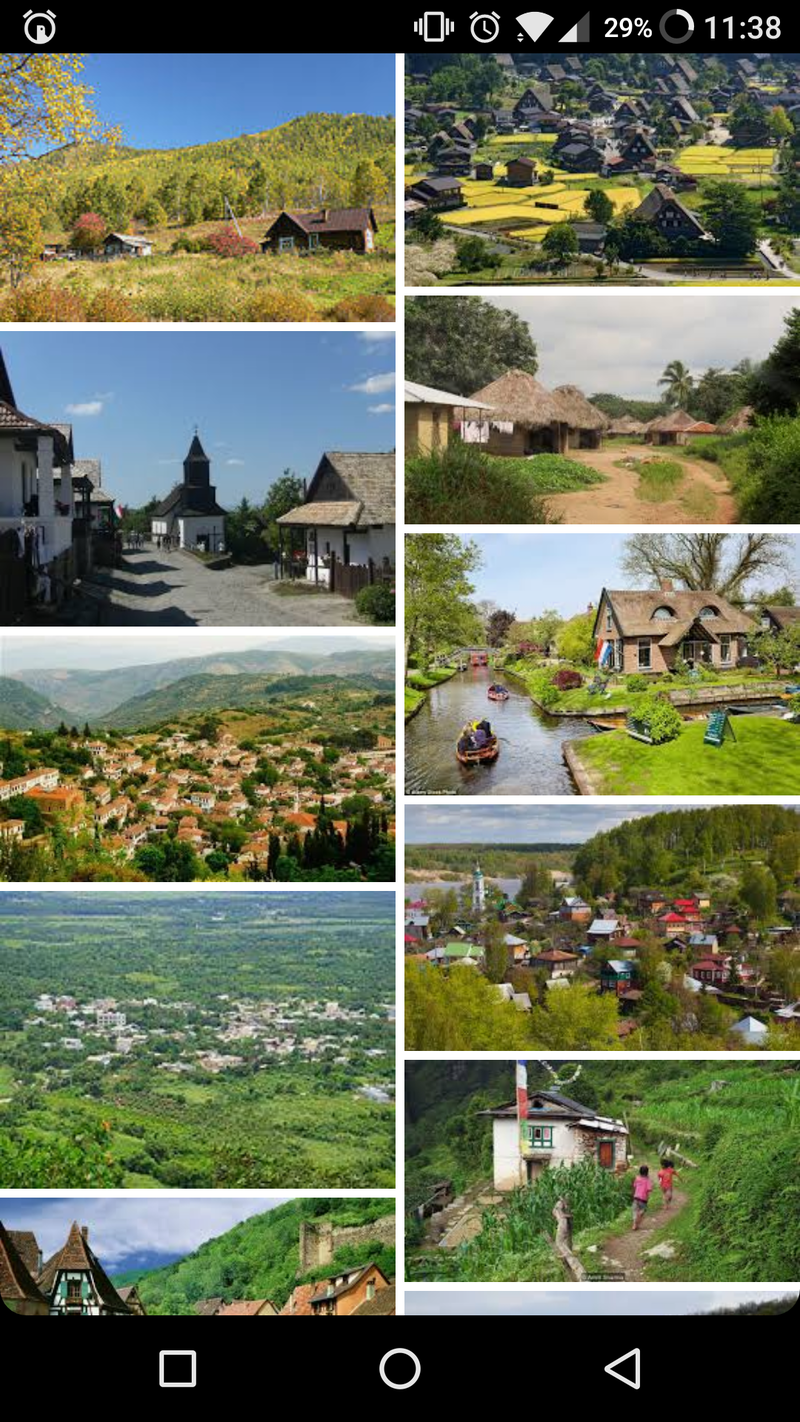The width and height of the screenshot is (800, 1422).
Task: Open the white house with children photo
Action: pos(602,1171)
